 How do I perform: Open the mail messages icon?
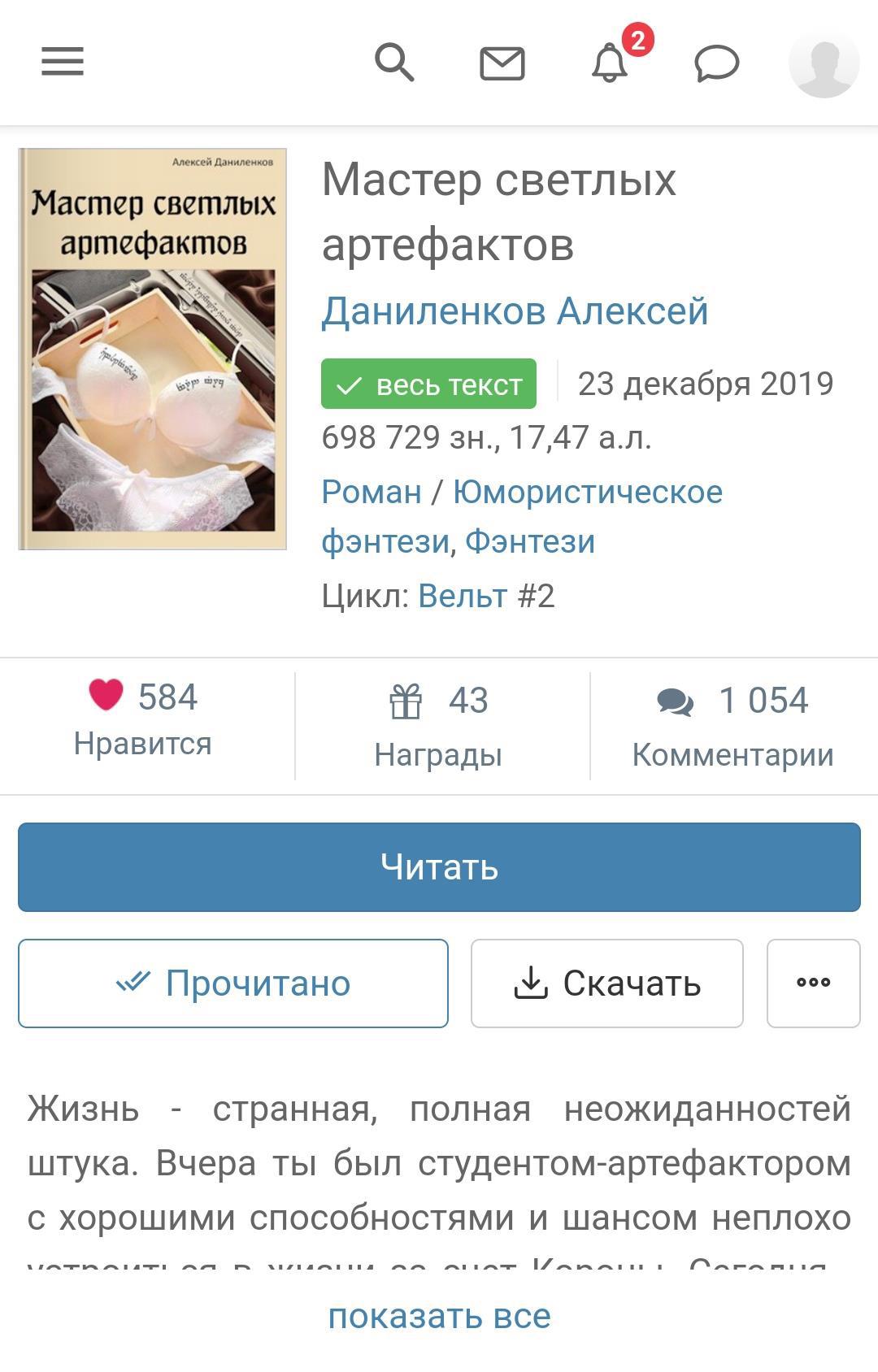502,63
